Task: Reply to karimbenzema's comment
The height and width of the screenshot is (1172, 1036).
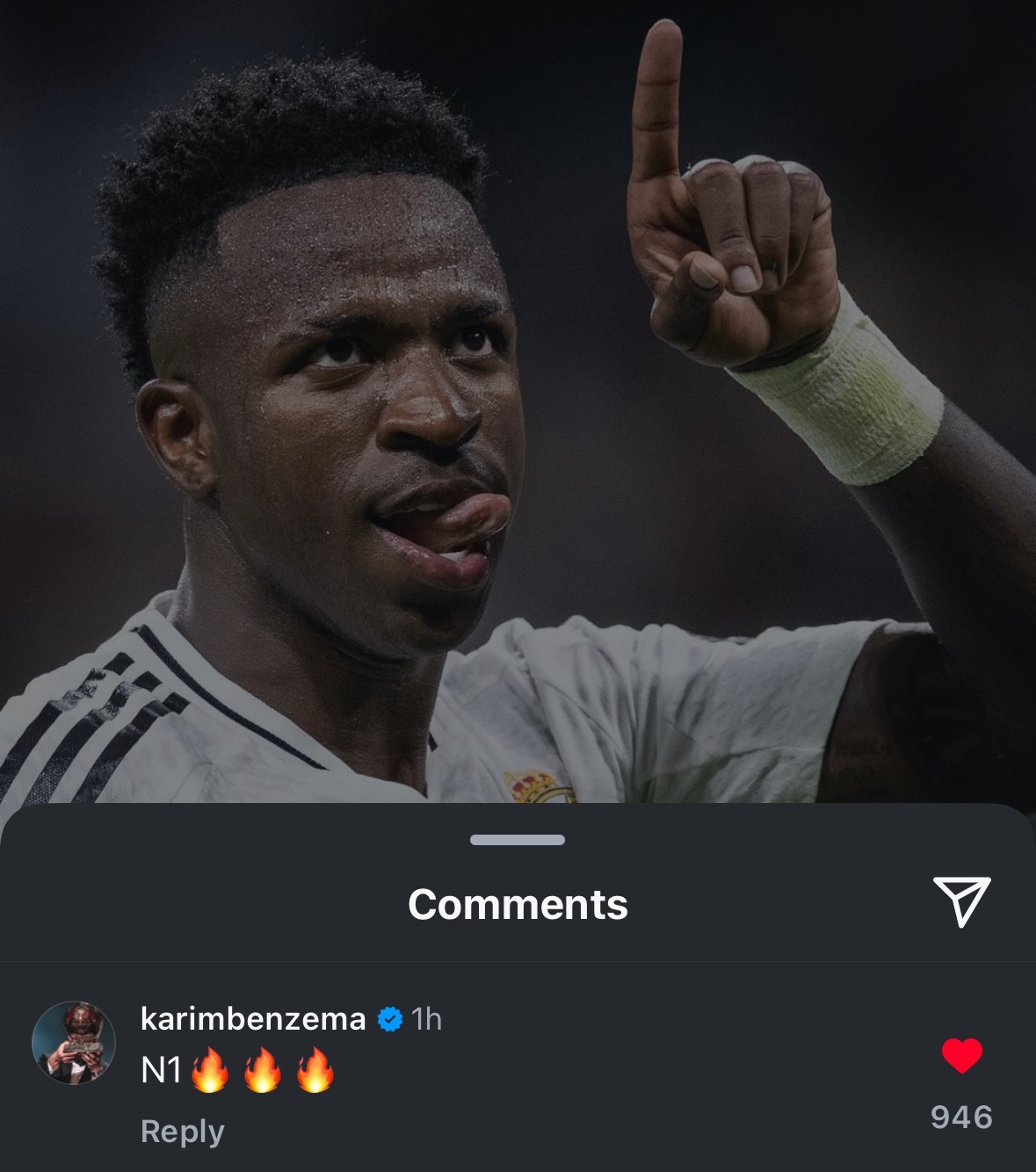Action: coord(182,1131)
